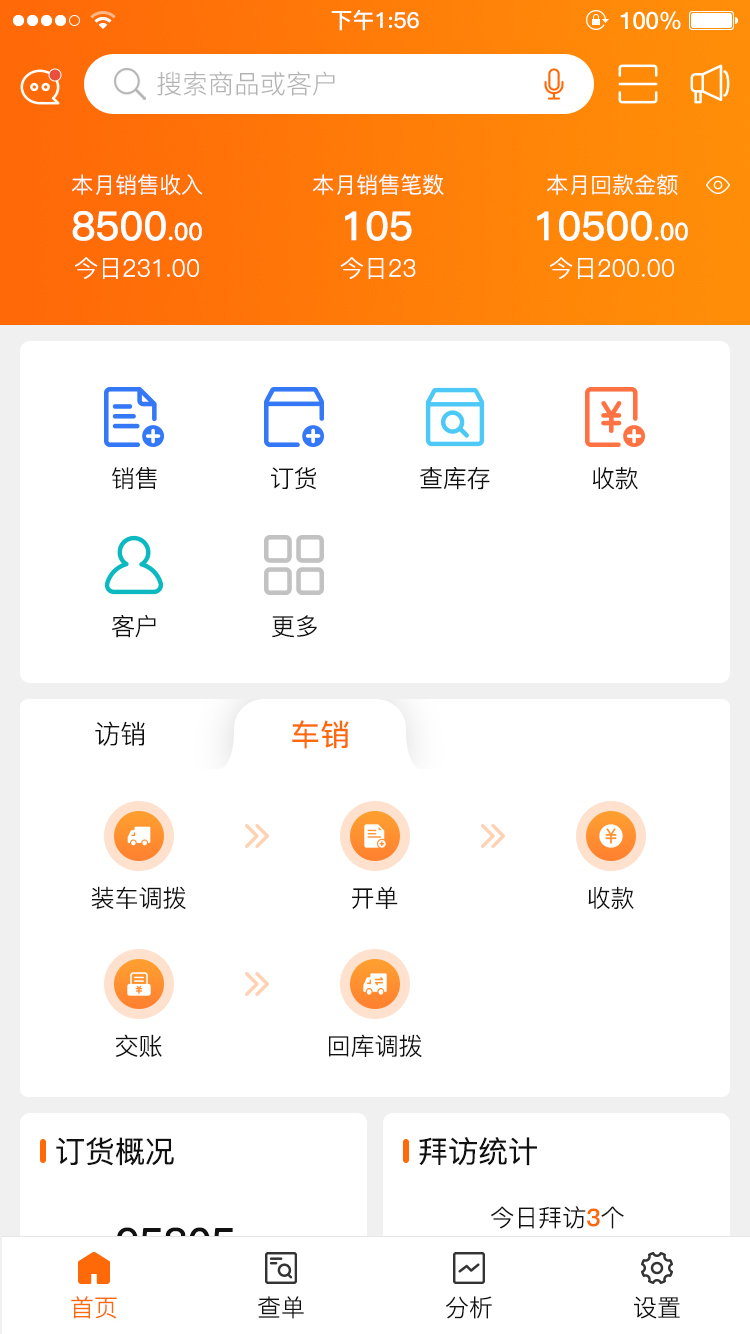Show 更多 functions

[294, 586]
